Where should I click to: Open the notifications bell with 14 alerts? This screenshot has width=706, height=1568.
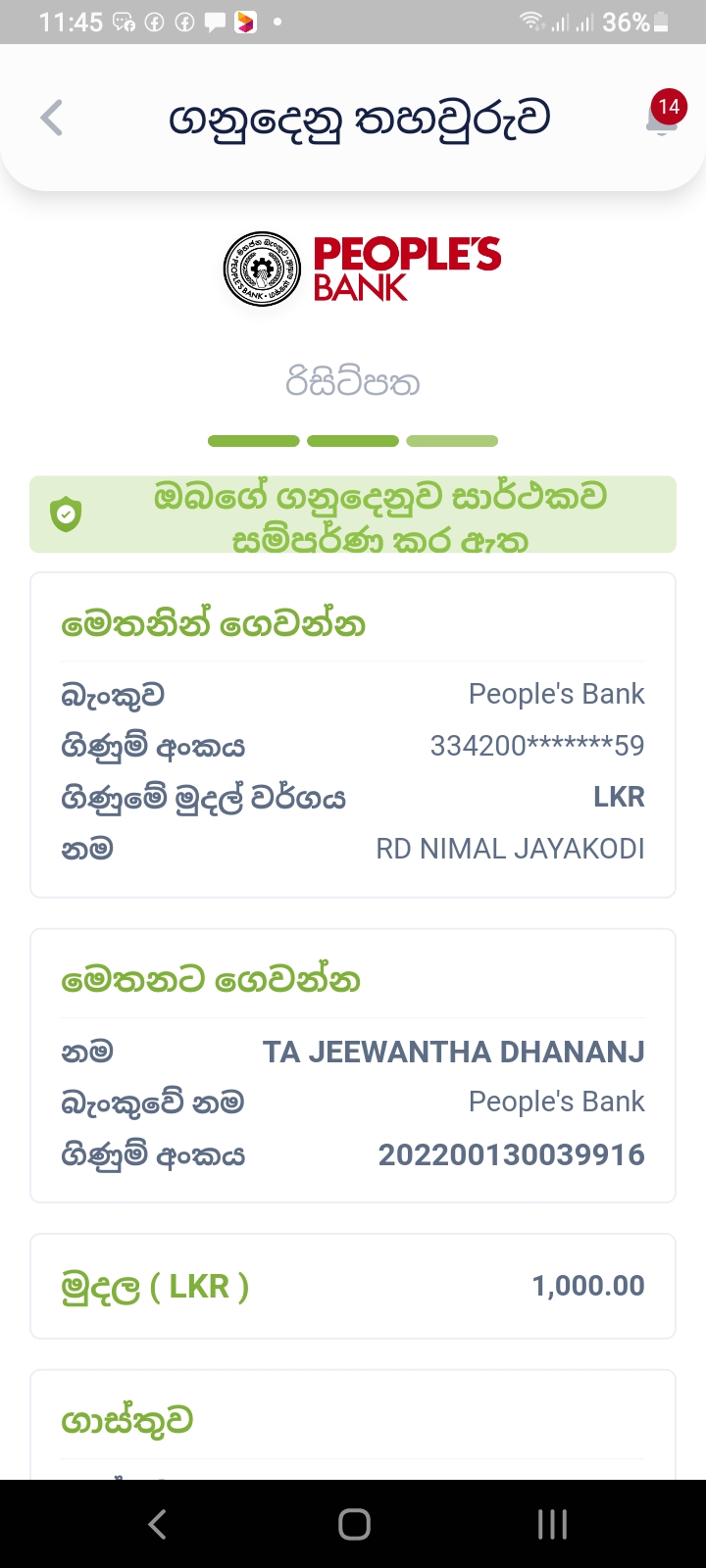point(663,118)
